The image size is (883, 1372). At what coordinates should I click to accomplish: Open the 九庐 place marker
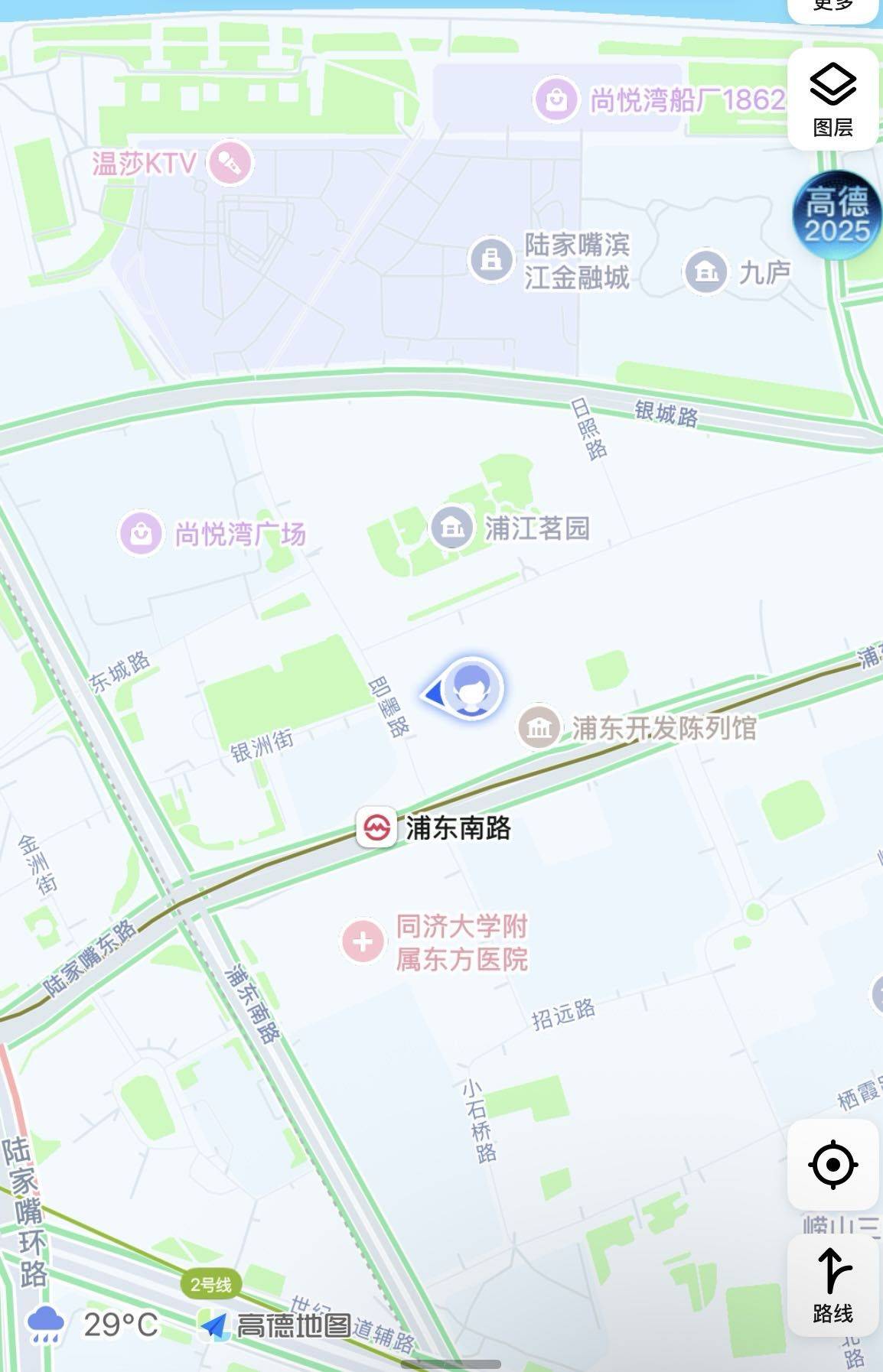tap(705, 271)
